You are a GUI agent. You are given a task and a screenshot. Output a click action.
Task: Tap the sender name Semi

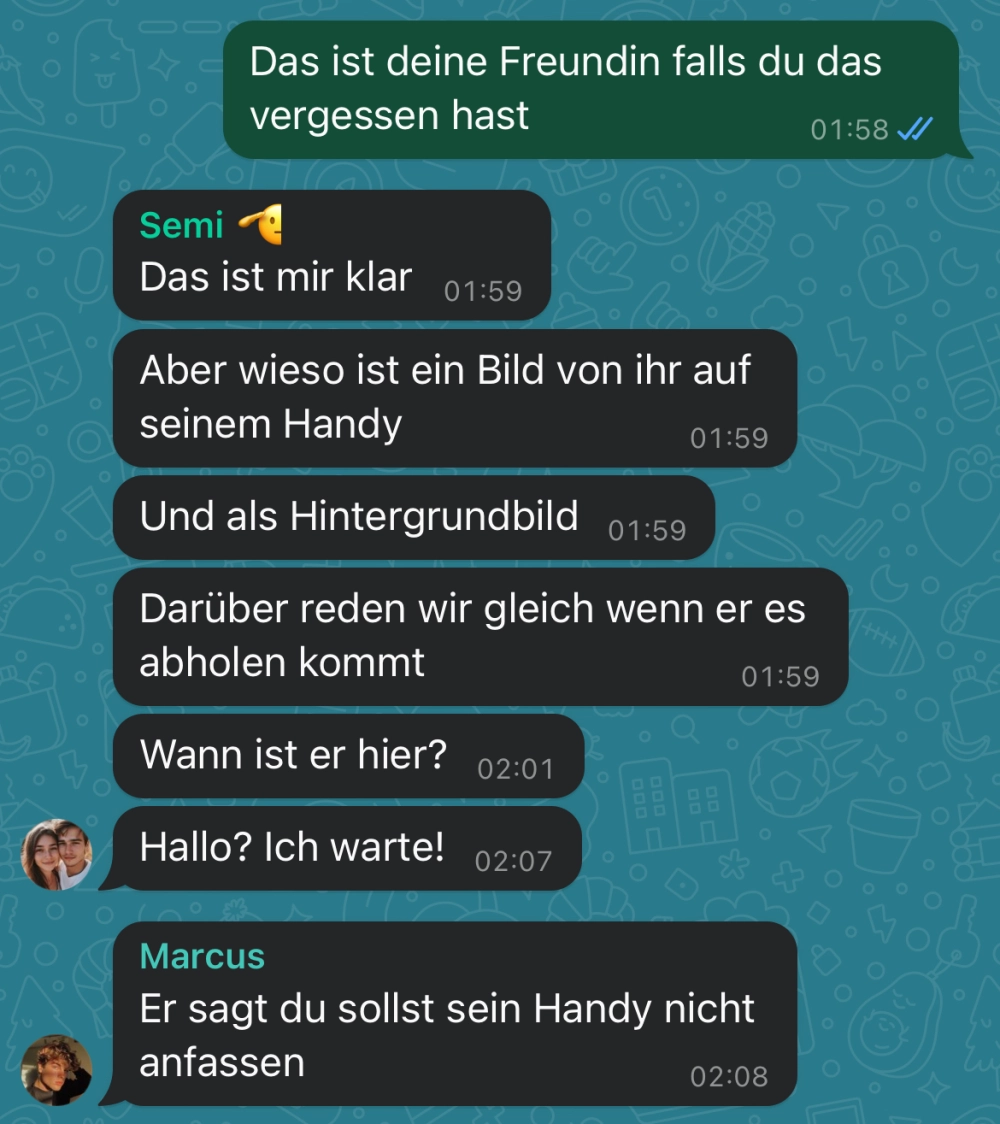click(x=181, y=226)
